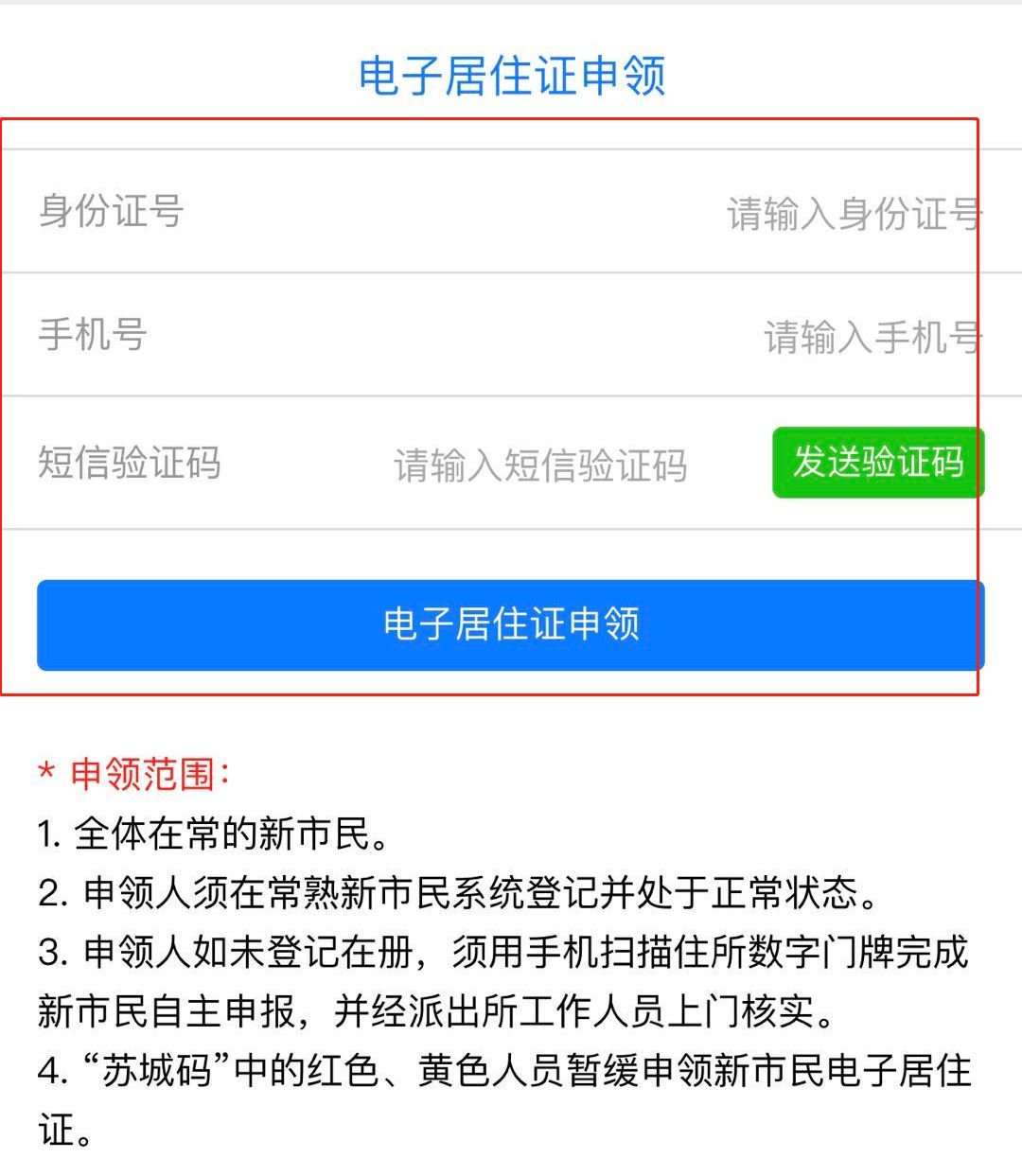Send verification code via 发送验证码
The image size is (1022, 1176).
click(x=877, y=463)
